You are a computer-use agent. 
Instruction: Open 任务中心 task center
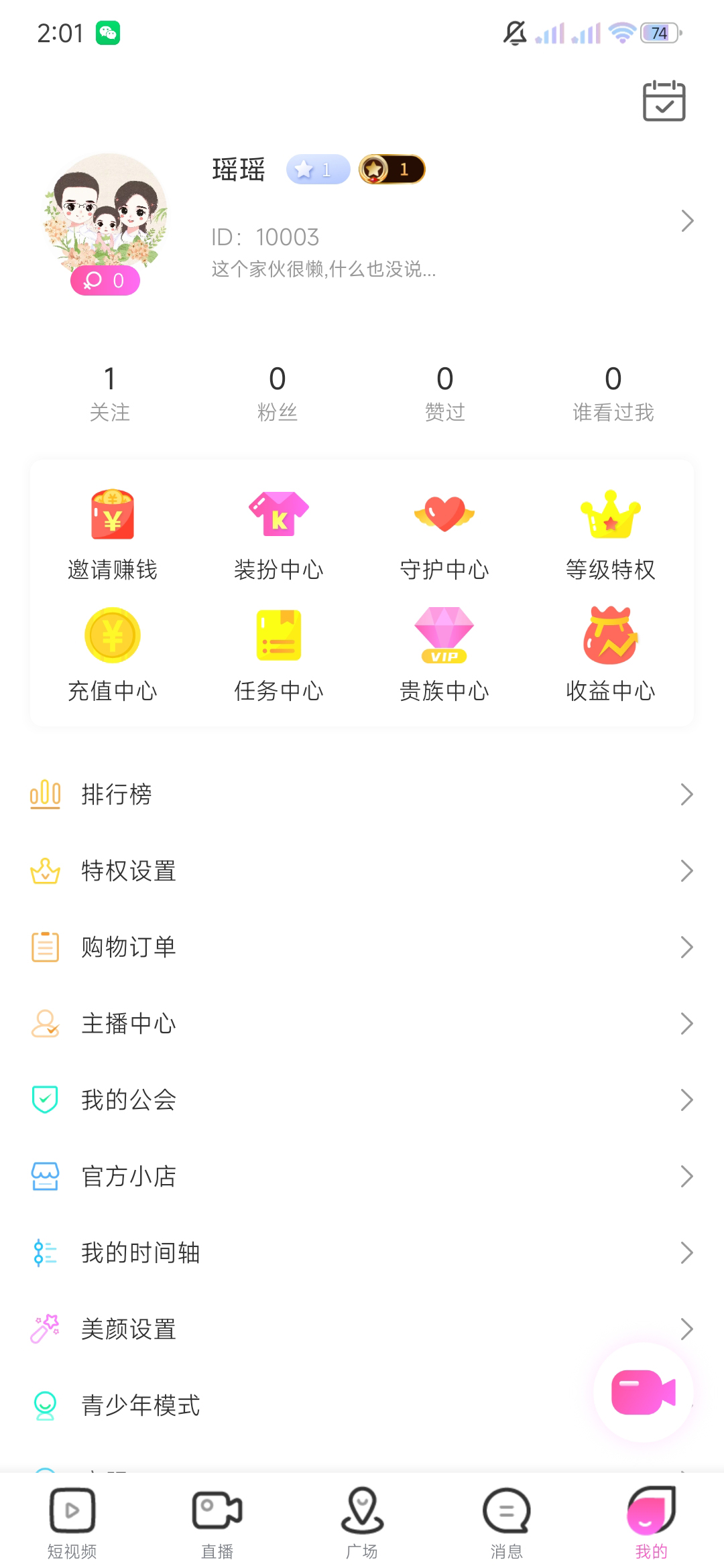click(278, 655)
